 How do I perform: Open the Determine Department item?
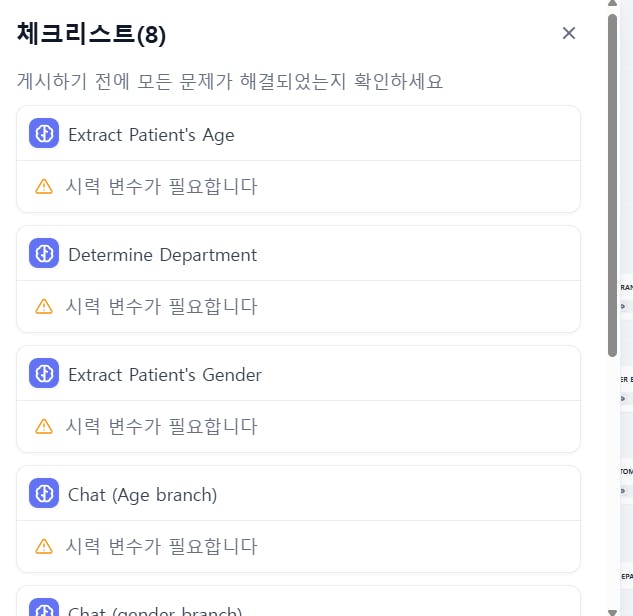click(162, 254)
